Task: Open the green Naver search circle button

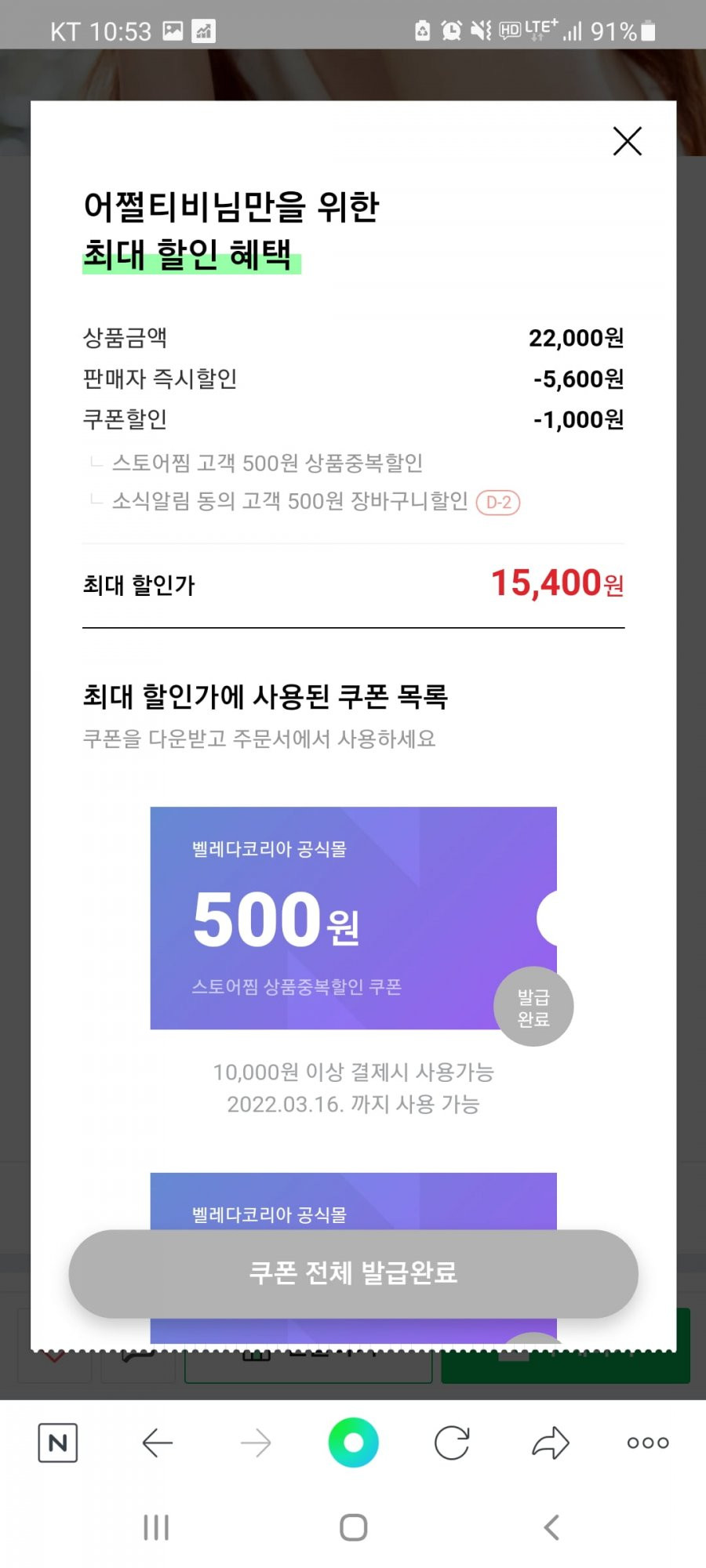Action: click(353, 1443)
